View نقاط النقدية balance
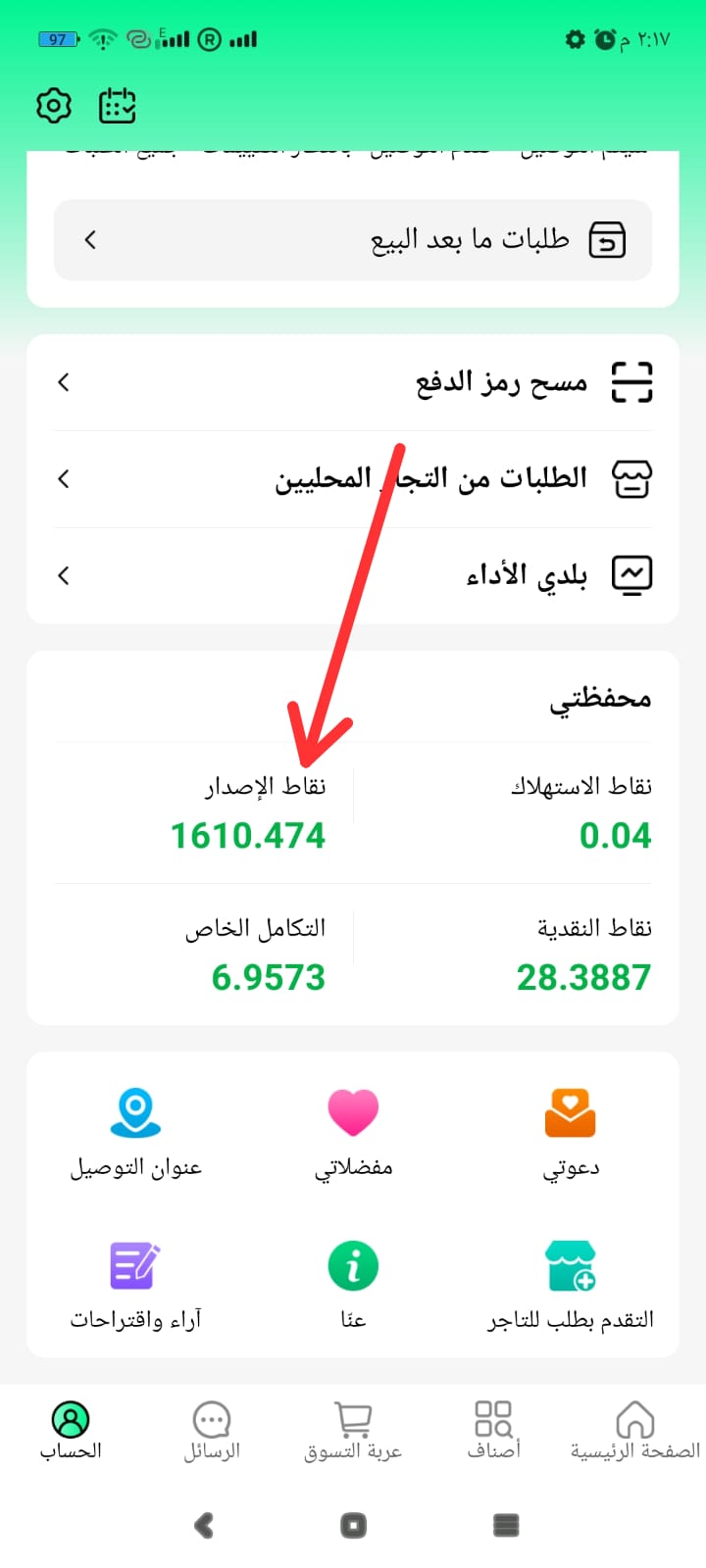Screen dimensions: 706x1568 (583, 976)
